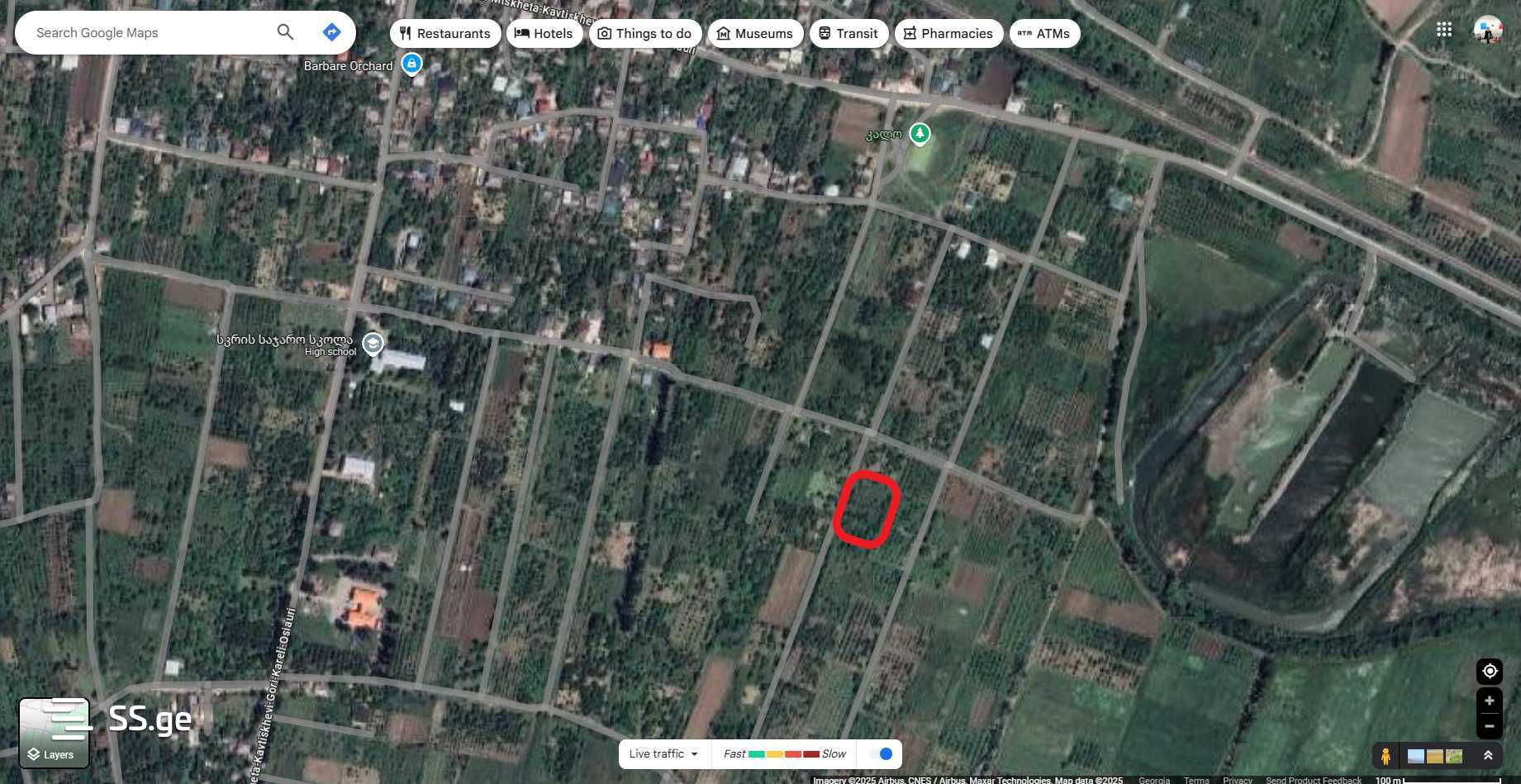Zoom in with the plus button
Image resolution: width=1521 pixels, height=784 pixels.
click(x=1489, y=701)
